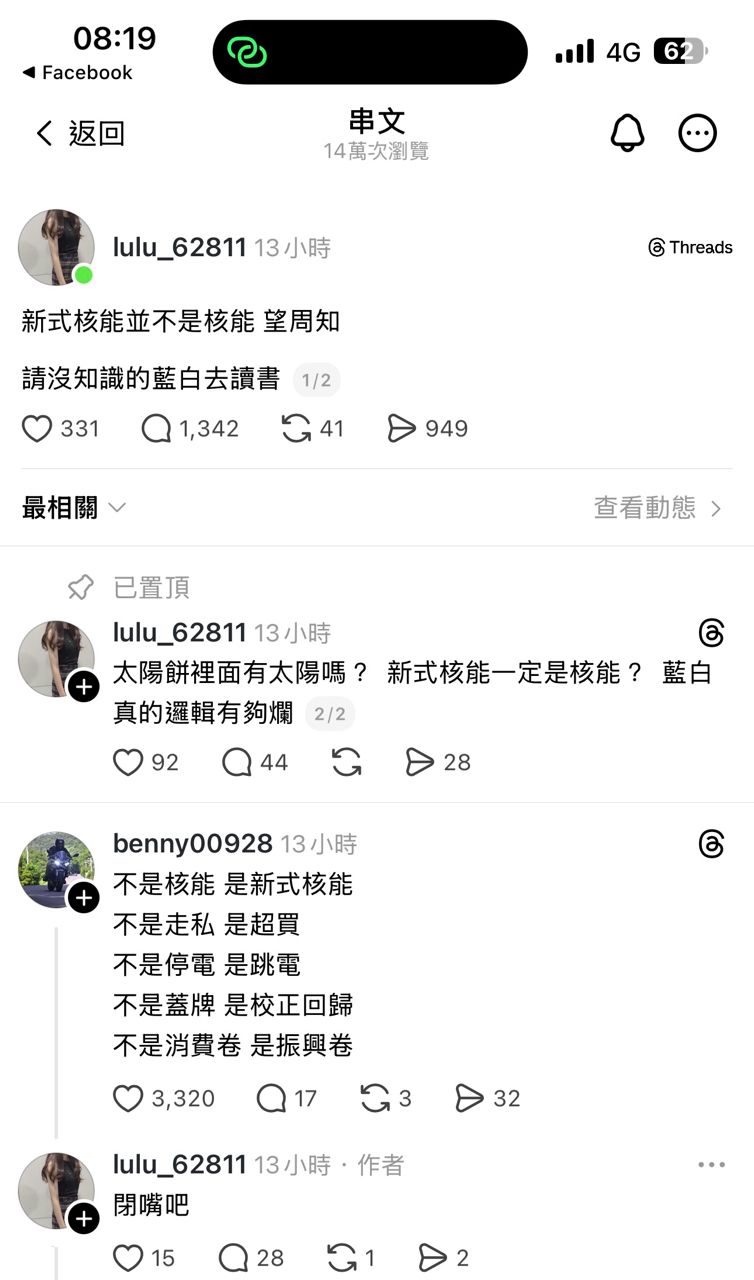Open lulu_62811's profile picture
This screenshot has width=754, height=1280.
tap(55, 247)
